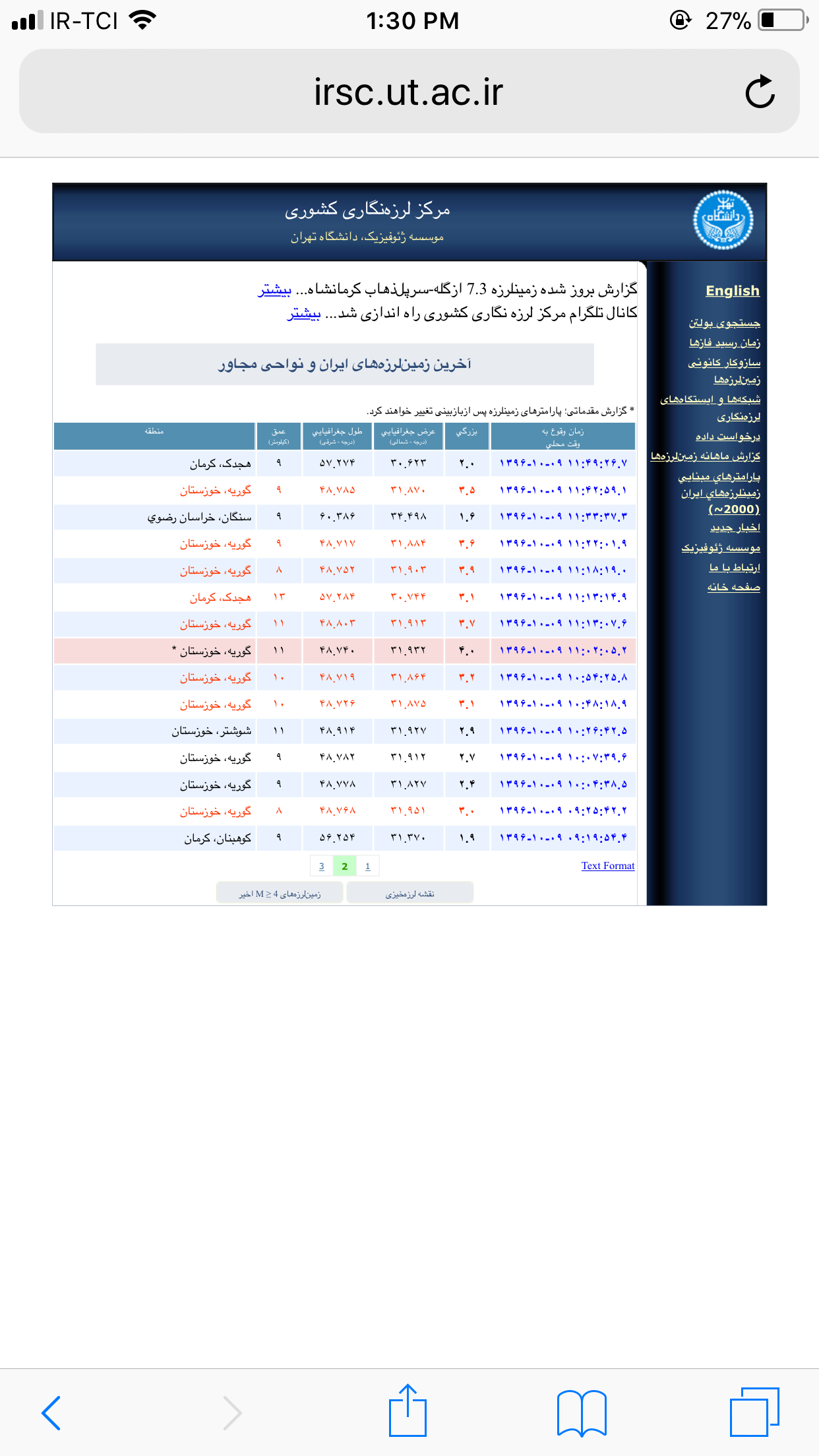The height and width of the screenshot is (1456, 819).
Task: Open the درخواست داده link
Action: point(727,437)
